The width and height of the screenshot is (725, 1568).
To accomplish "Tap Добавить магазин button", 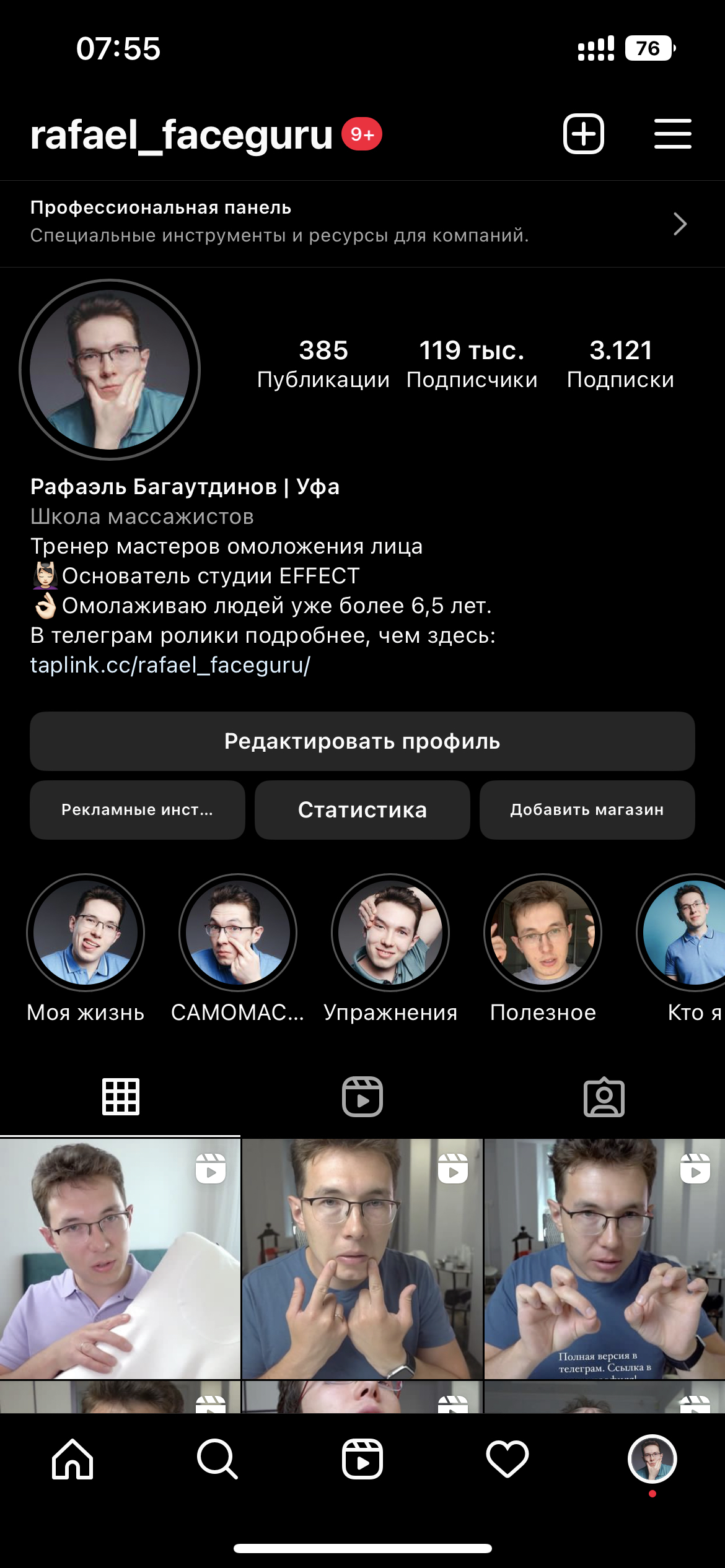I will (x=587, y=809).
